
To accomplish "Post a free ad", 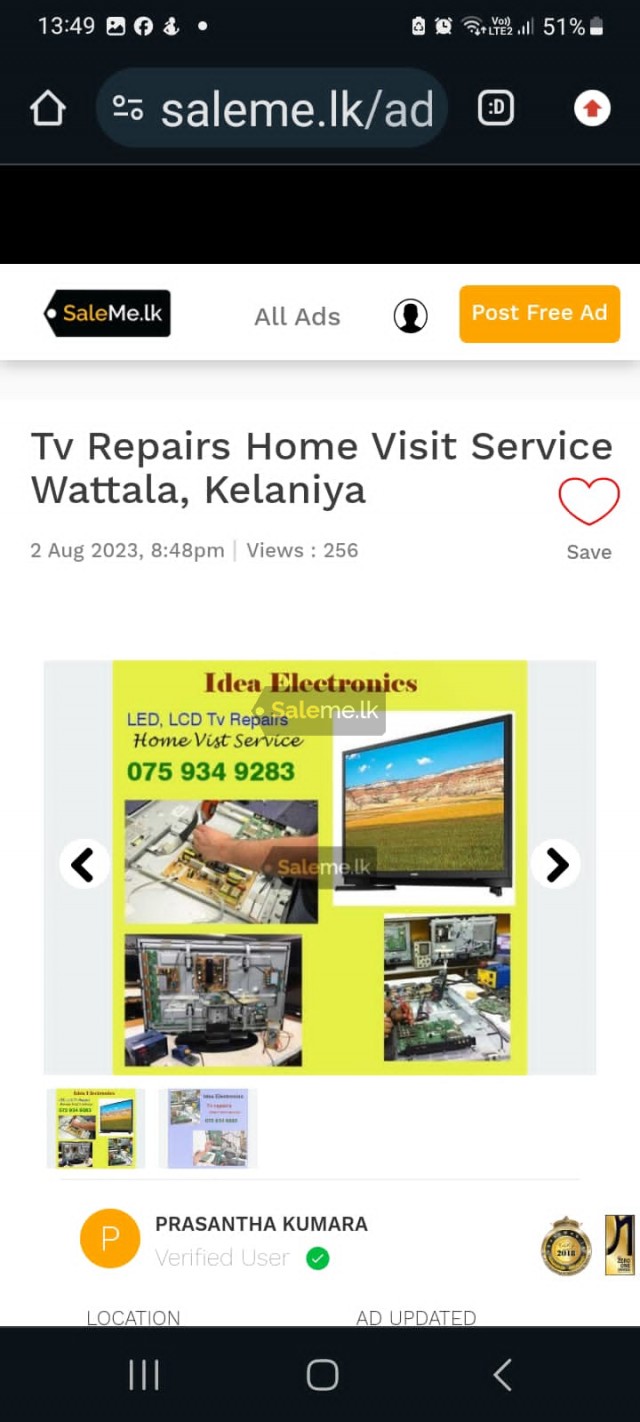I will (539, 313).
